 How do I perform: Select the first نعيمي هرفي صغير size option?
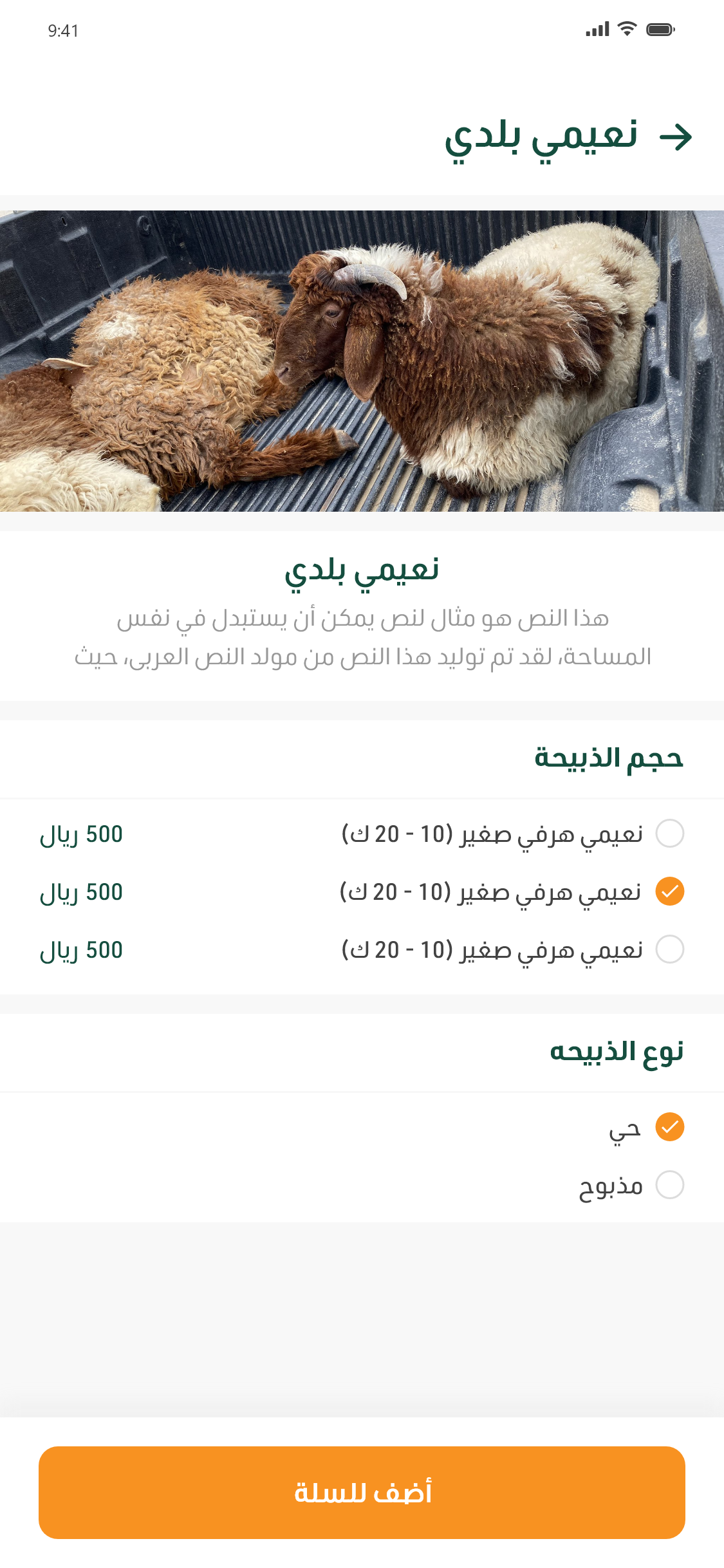tap(669, 834)
